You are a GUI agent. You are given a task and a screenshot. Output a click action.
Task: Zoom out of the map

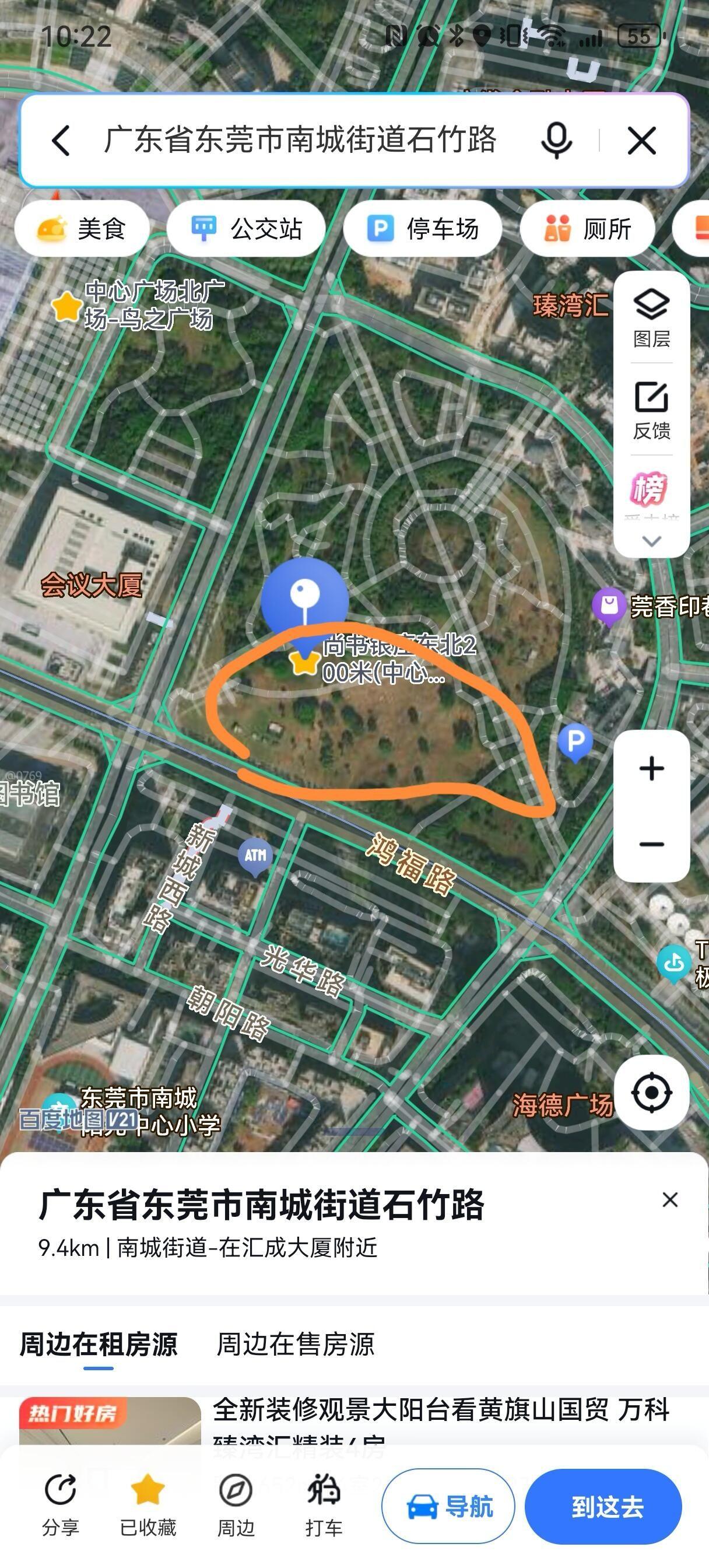tap(651, 843)
